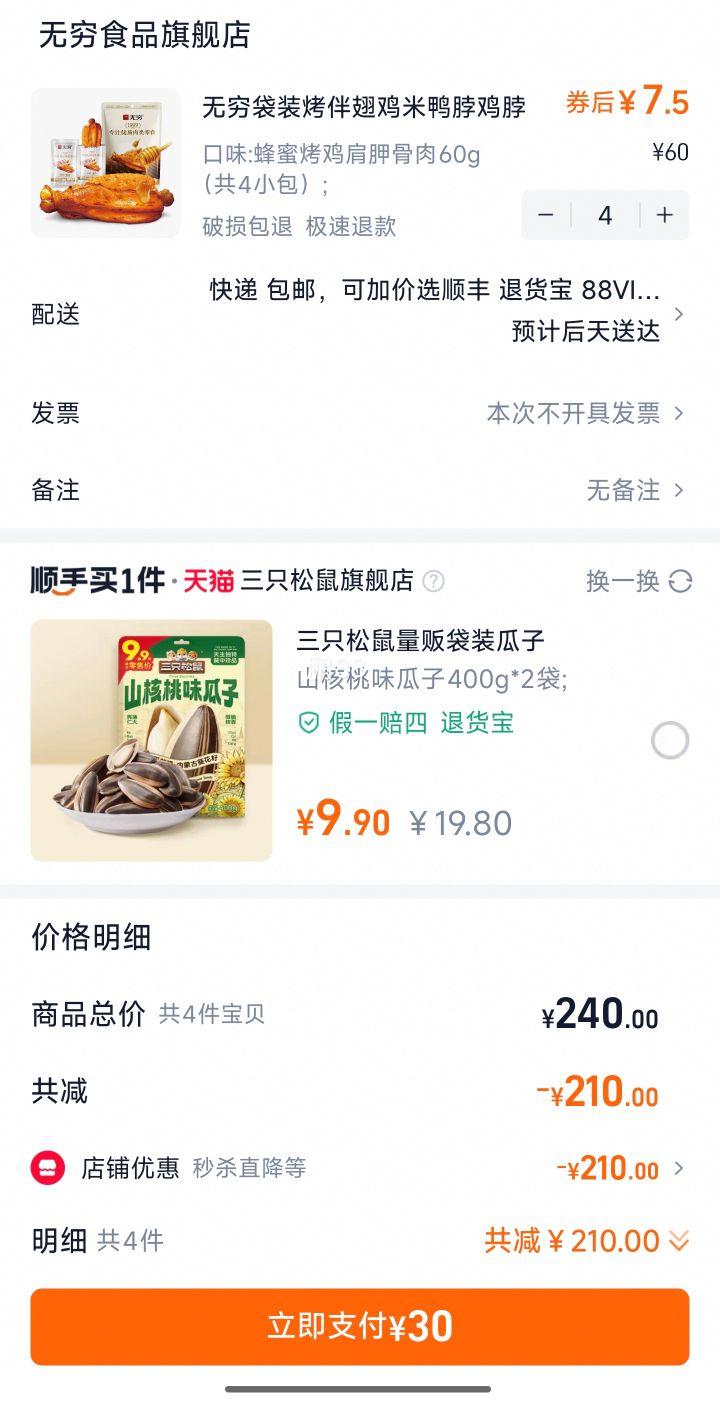Image resolution: width=720 pixels, height=1403 pixels.
Task: Click the quantity field showing 4
Action: [x=603, y=215]
